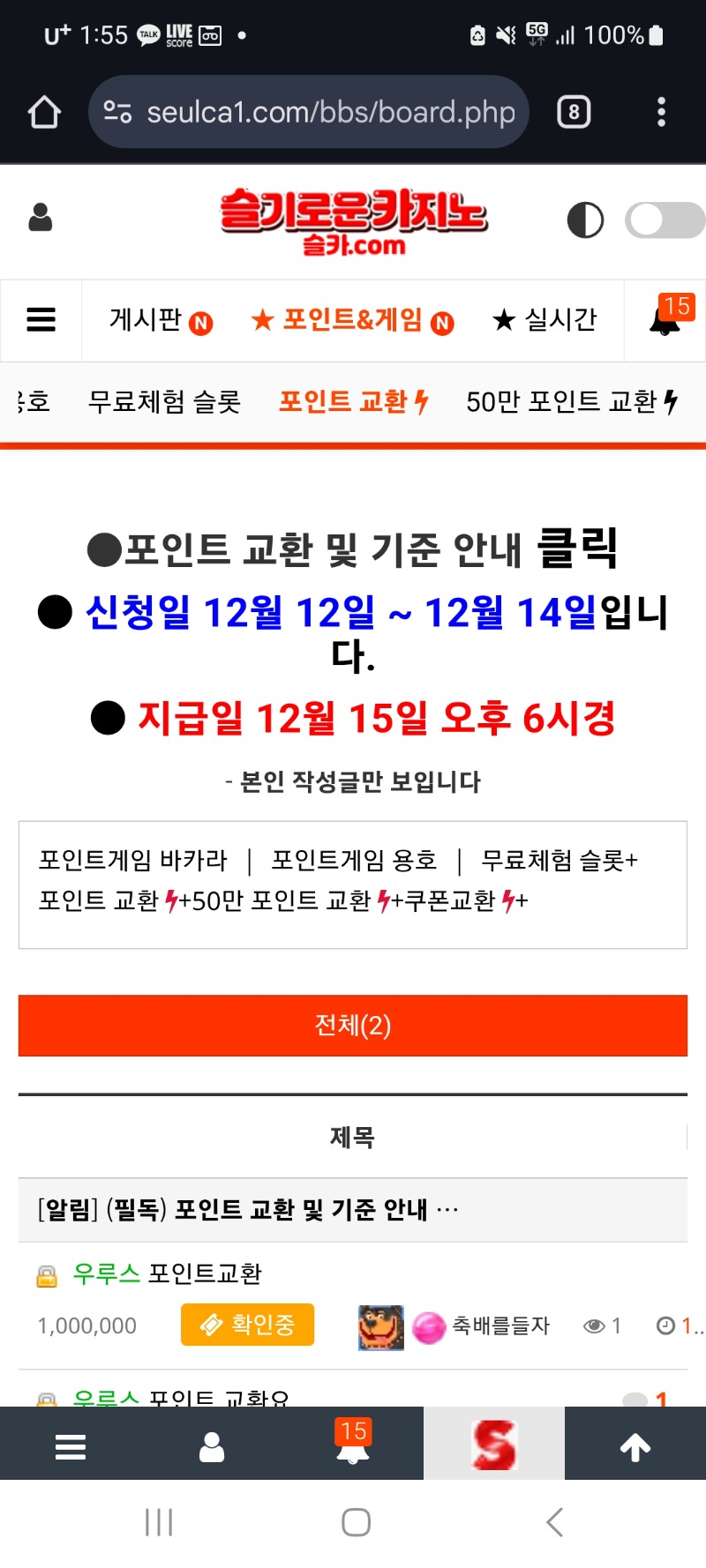
Task: Switch to the 게시판 tab
Action: click(x=159, y=320)
